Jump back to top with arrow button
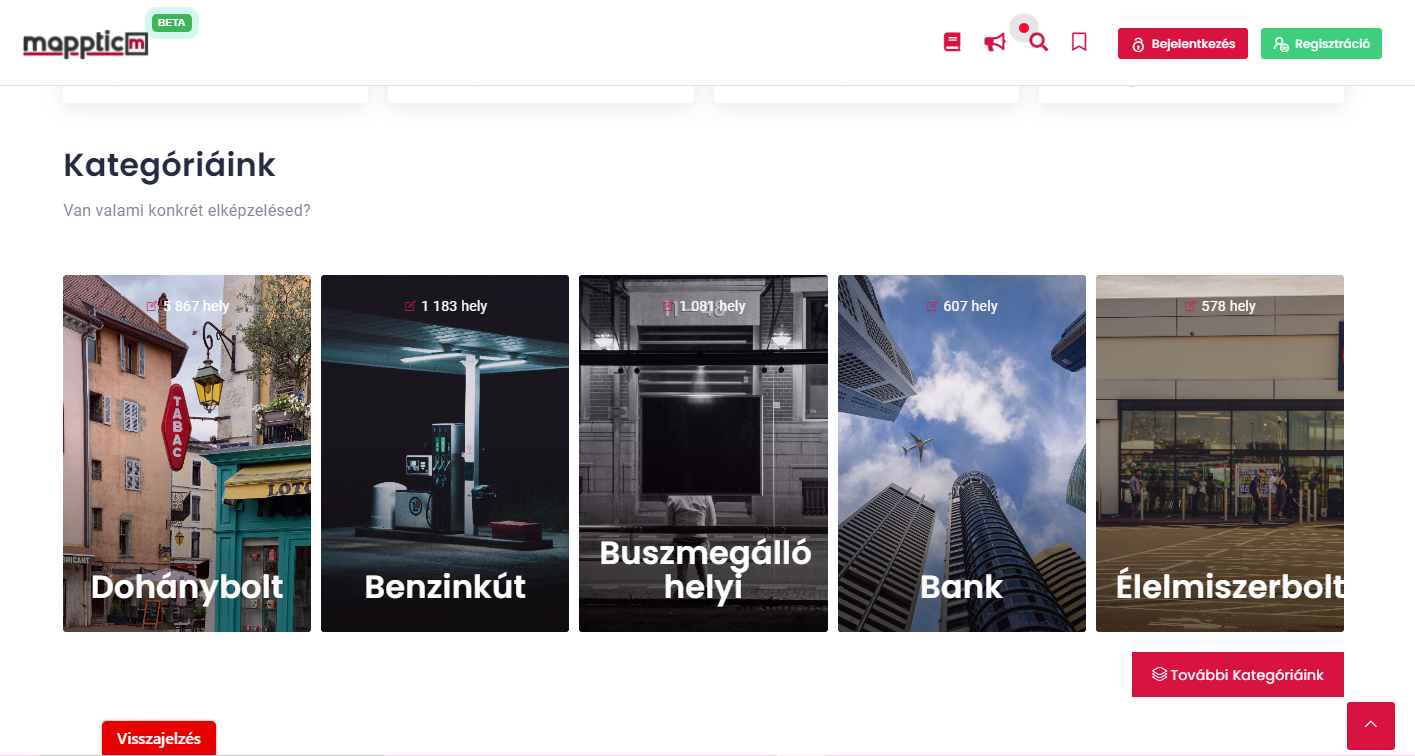 click(1370, 726)
